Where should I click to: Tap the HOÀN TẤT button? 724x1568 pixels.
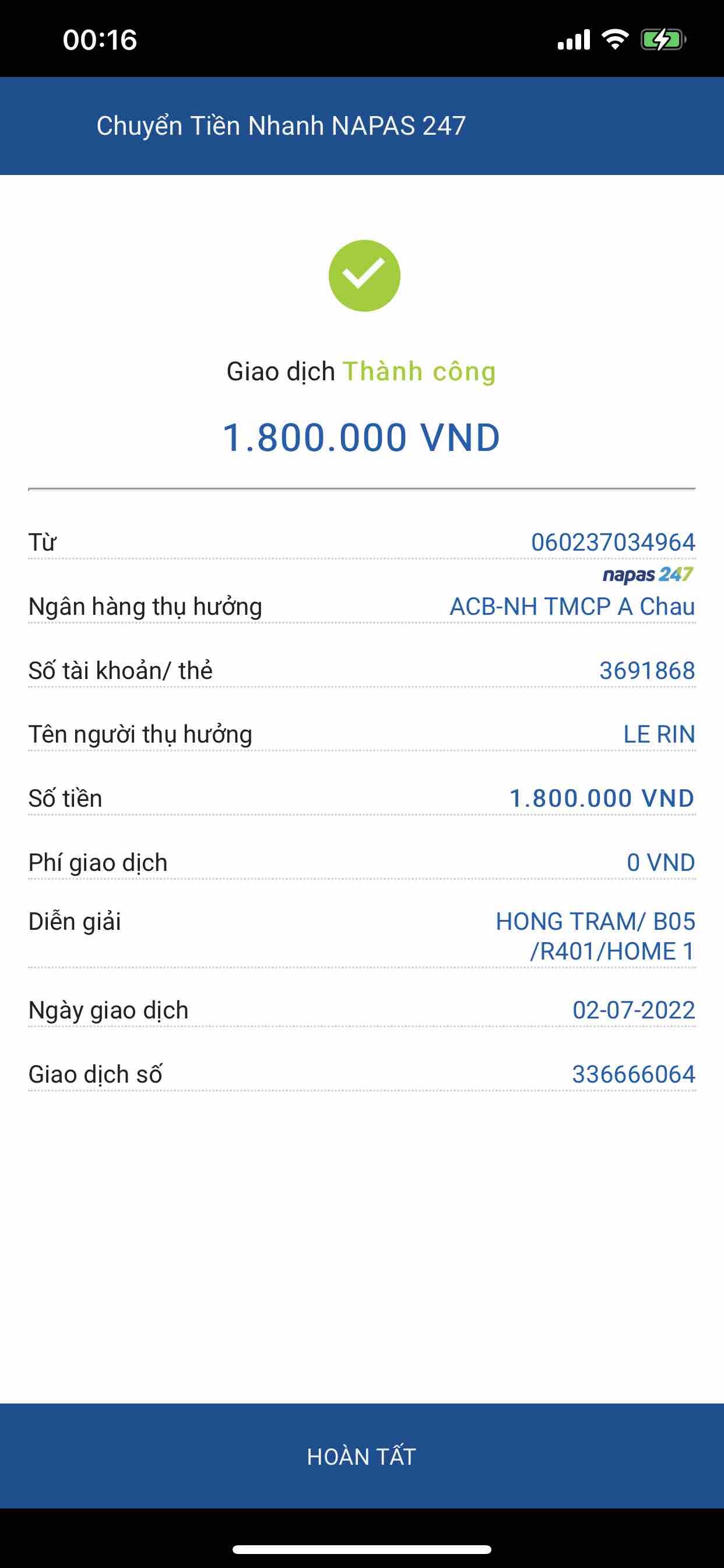(x=361, y=1456)
